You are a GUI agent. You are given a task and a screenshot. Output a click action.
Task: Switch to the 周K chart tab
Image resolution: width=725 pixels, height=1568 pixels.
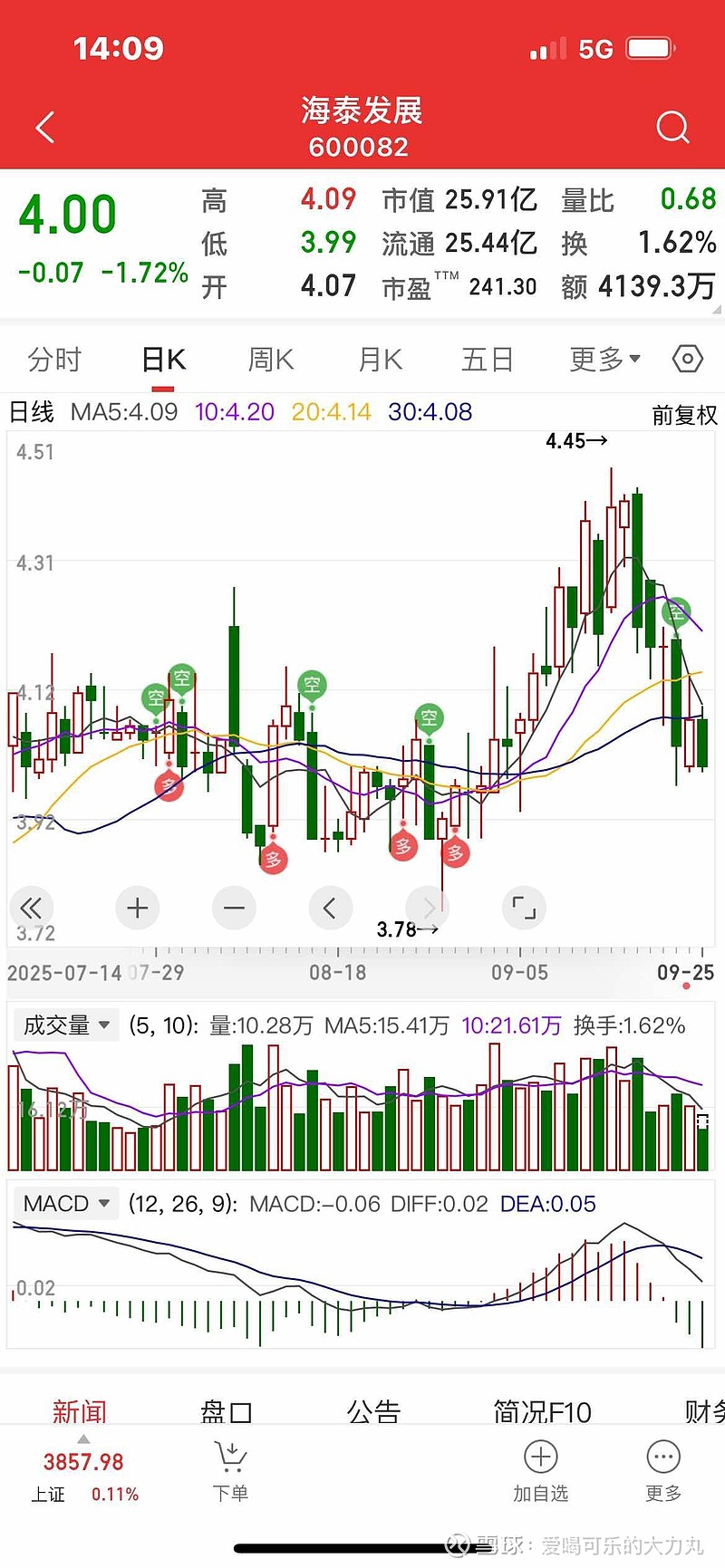(x=271, y=360)
